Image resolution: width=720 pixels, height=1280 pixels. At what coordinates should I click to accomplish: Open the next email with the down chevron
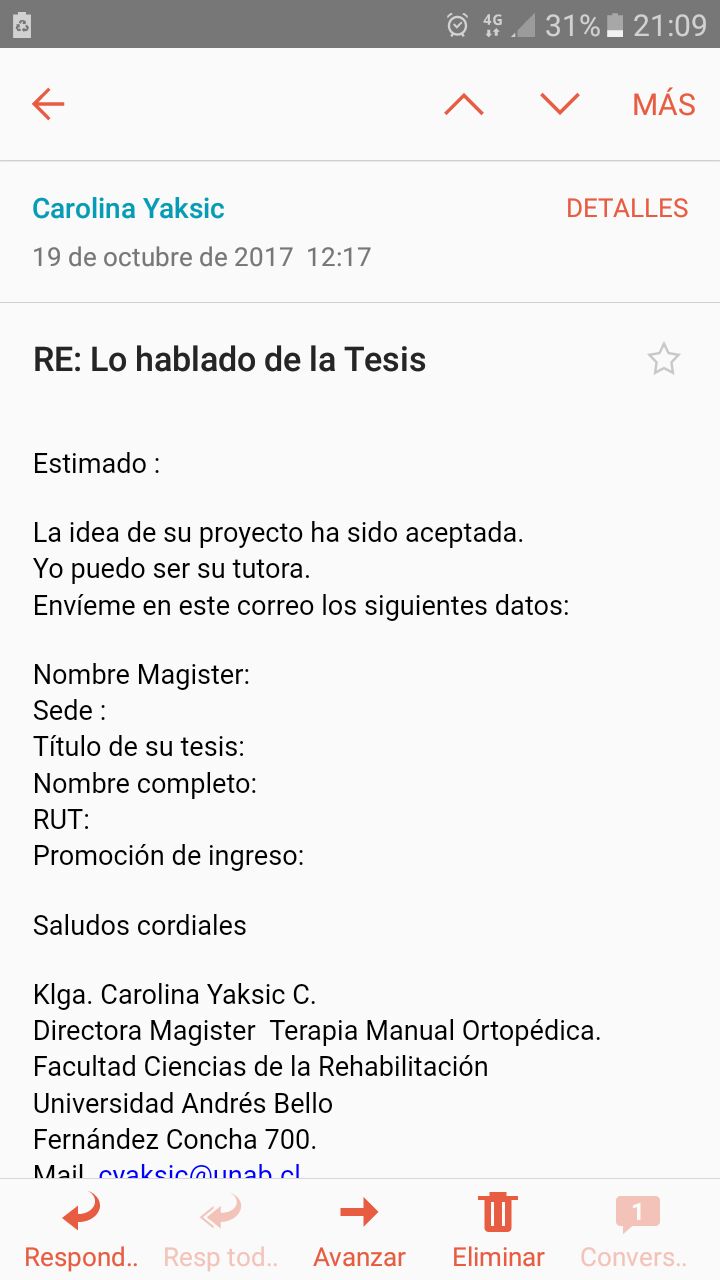pos(560,104)
